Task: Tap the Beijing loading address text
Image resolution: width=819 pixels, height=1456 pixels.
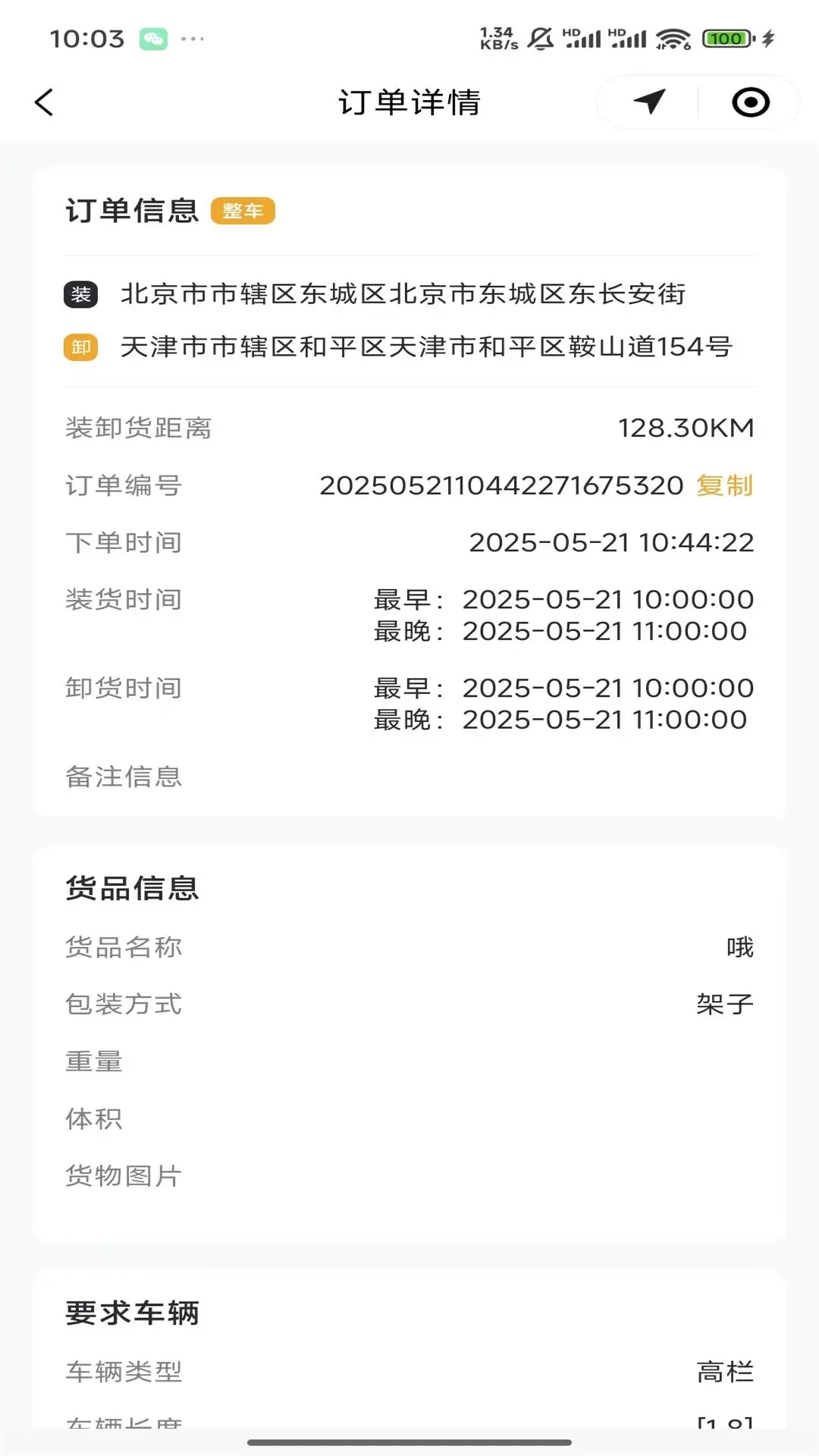Action: click(404, 296)
